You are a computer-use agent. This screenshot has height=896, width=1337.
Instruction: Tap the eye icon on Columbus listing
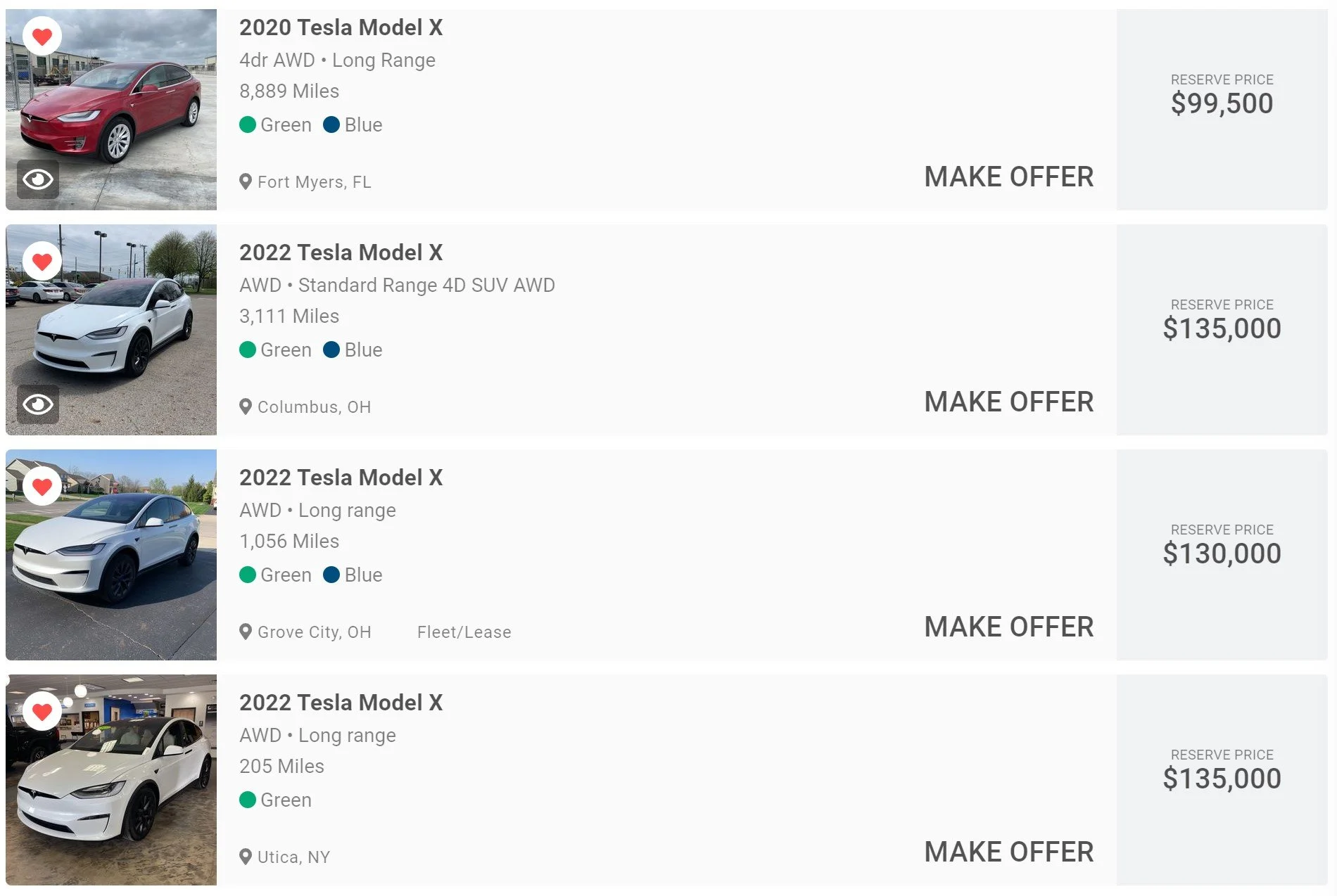point(38,404)
